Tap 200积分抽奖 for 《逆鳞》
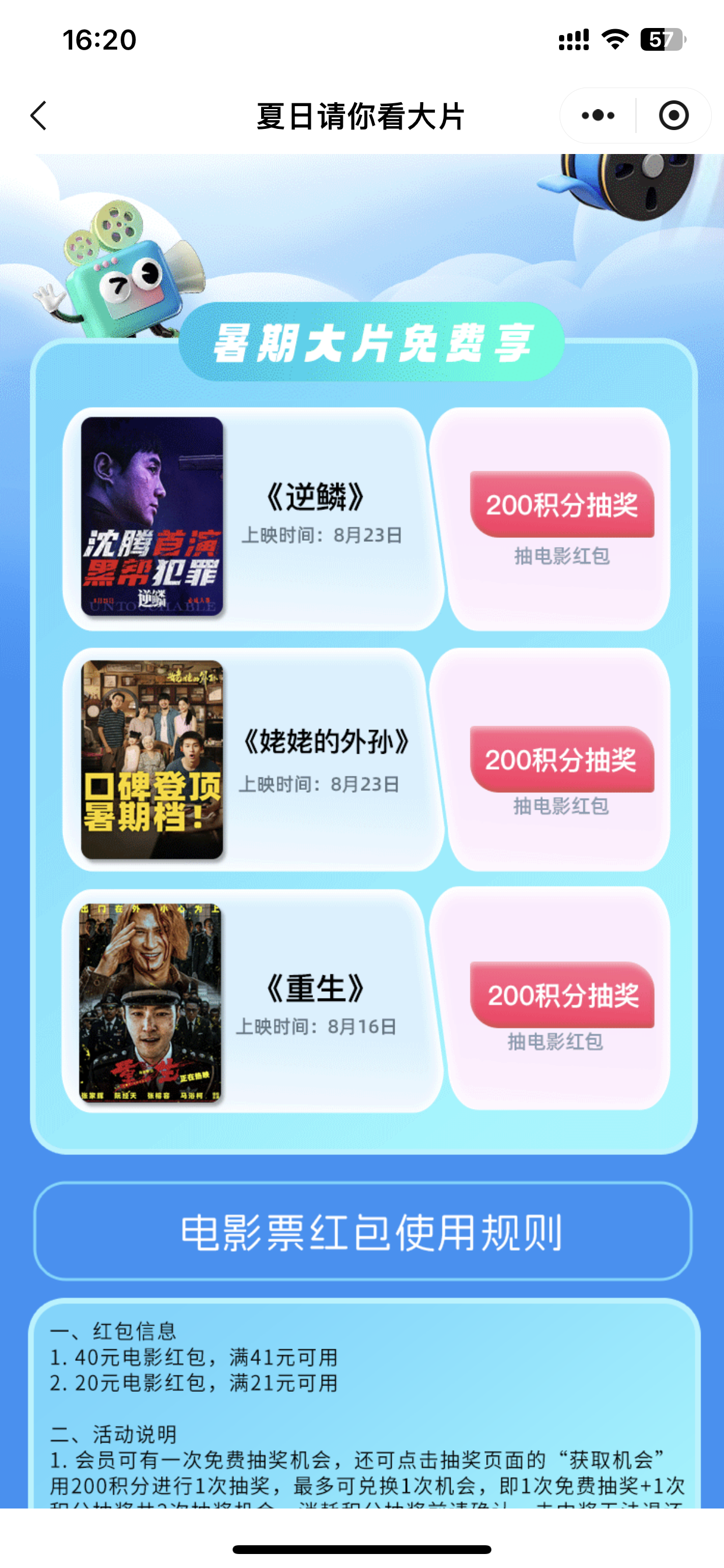The height and width of the screenshot is (1568, 724). click(x=561, y=505)
